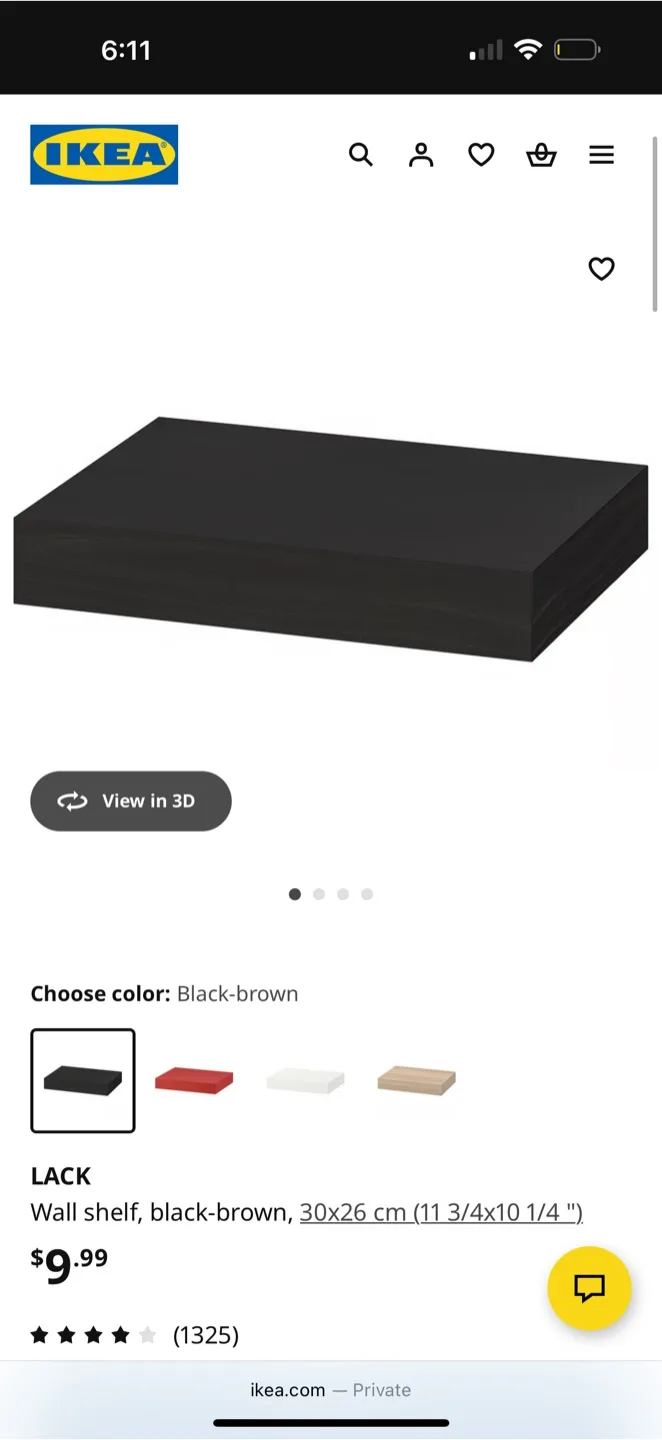Open the product image of the shelf
Viewport: 662px width, 1440px height.
[x=331, y=540]
